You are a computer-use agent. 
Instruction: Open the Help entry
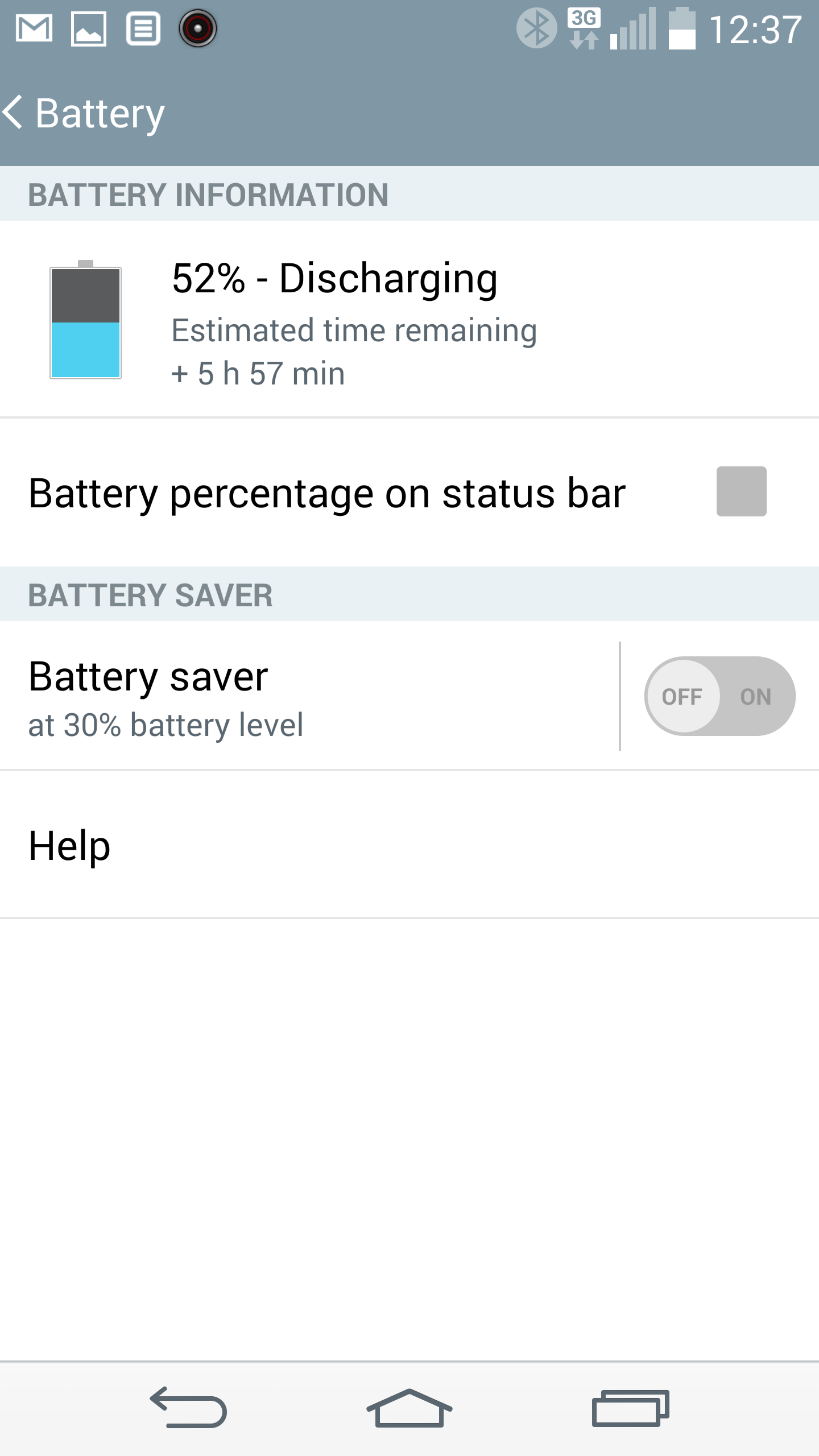(409, 845)
